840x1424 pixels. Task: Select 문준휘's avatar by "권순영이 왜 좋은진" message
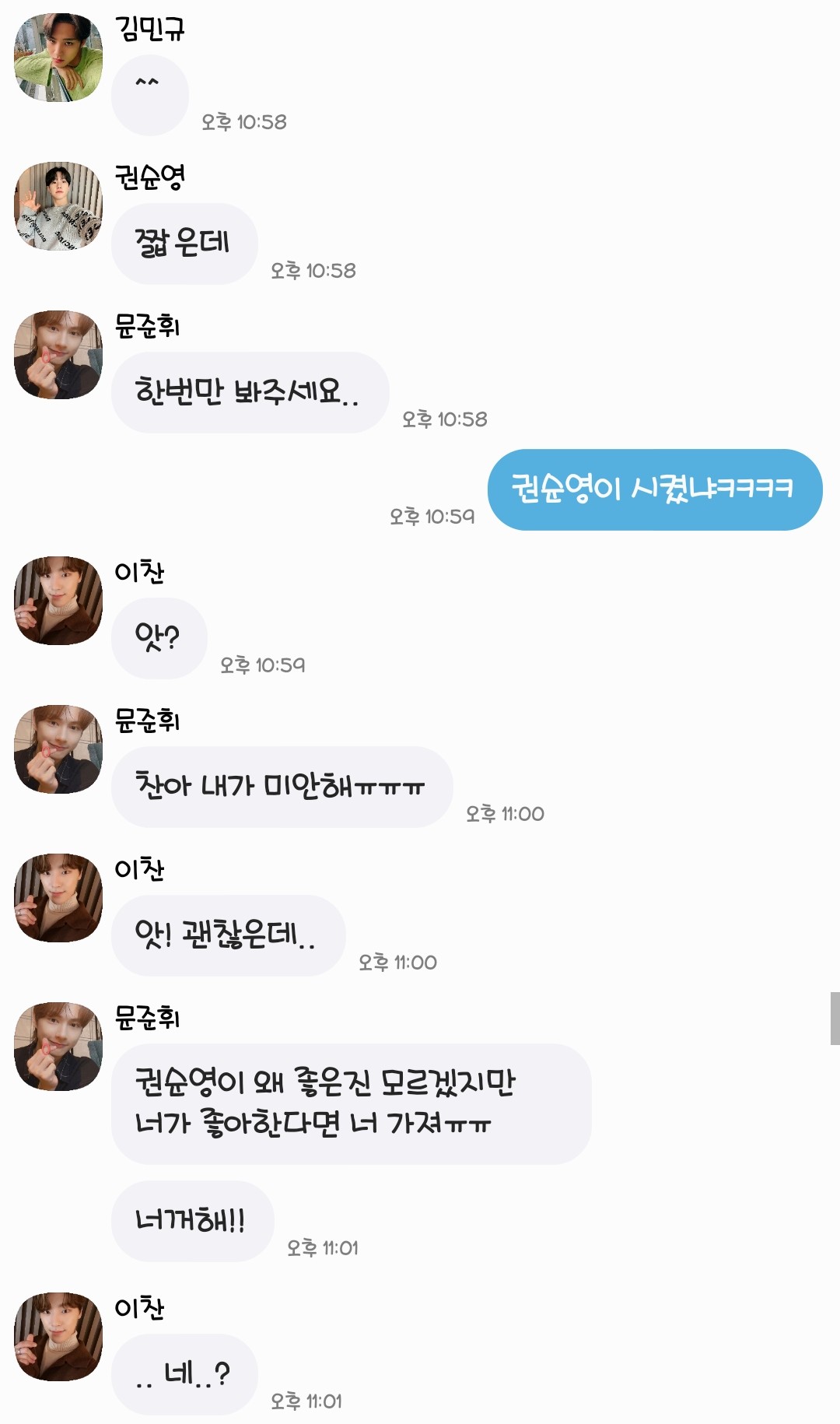tap(58, 1047)
